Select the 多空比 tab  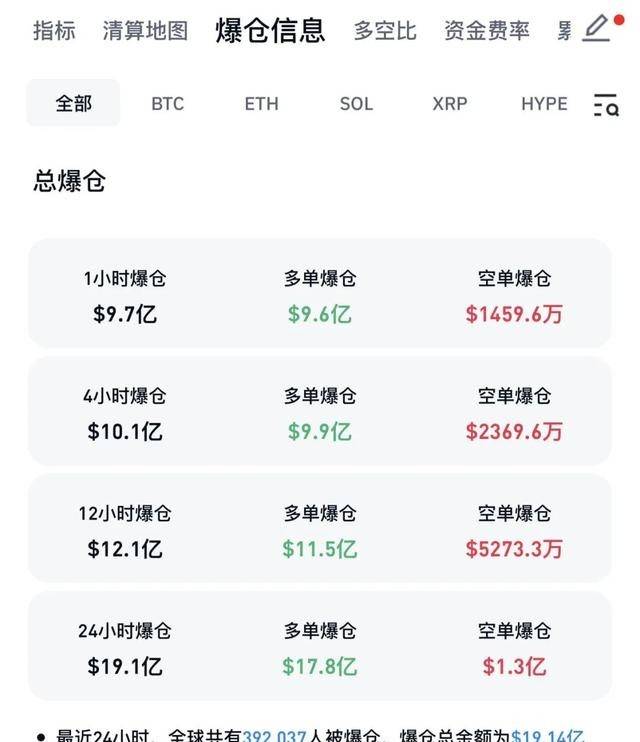click(x=385, y=30)
